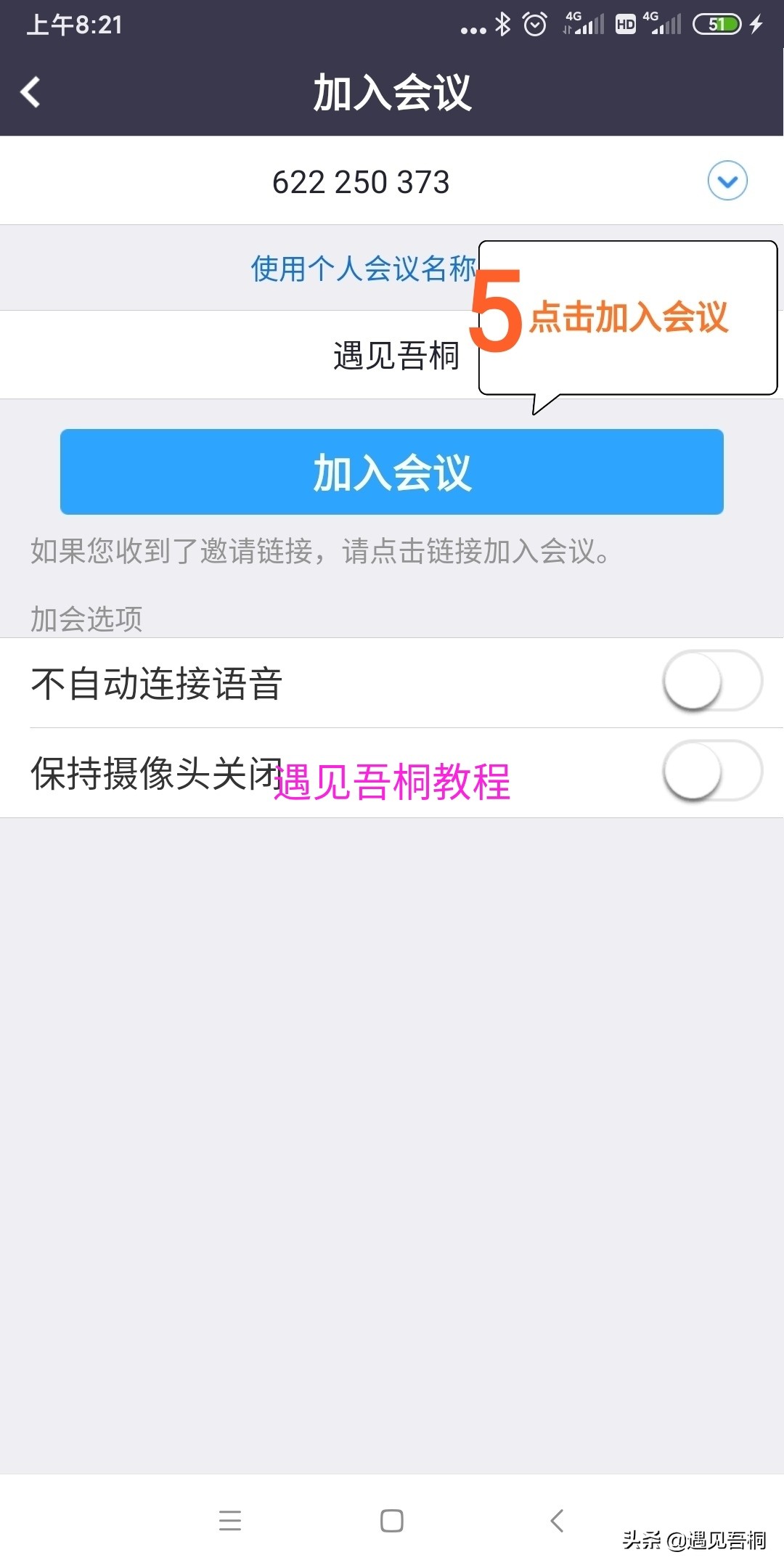The image size is (784, 1568).
Task: Tap the 加会选项 section header
Action: point(87,618)
